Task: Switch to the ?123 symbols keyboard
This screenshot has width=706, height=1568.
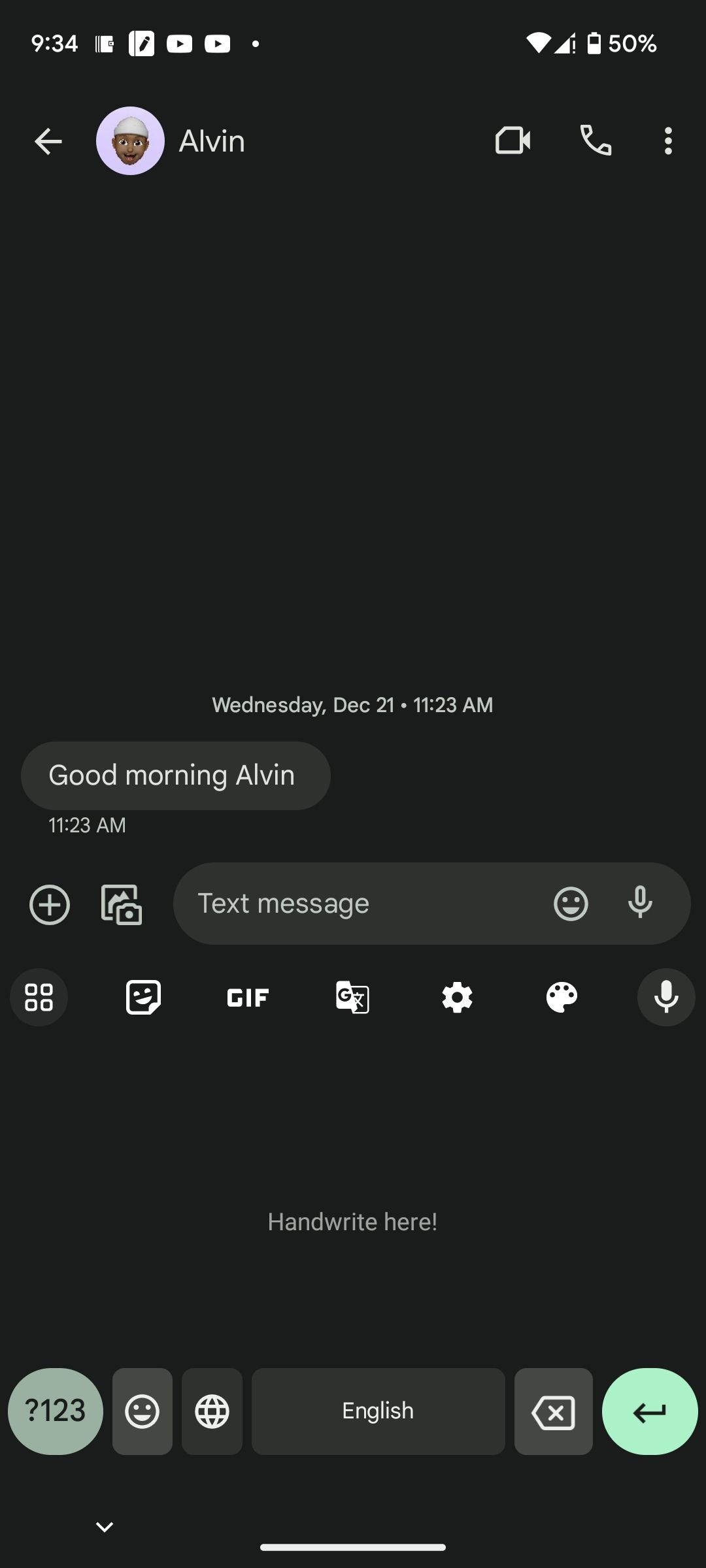Action: (56, 1411)
